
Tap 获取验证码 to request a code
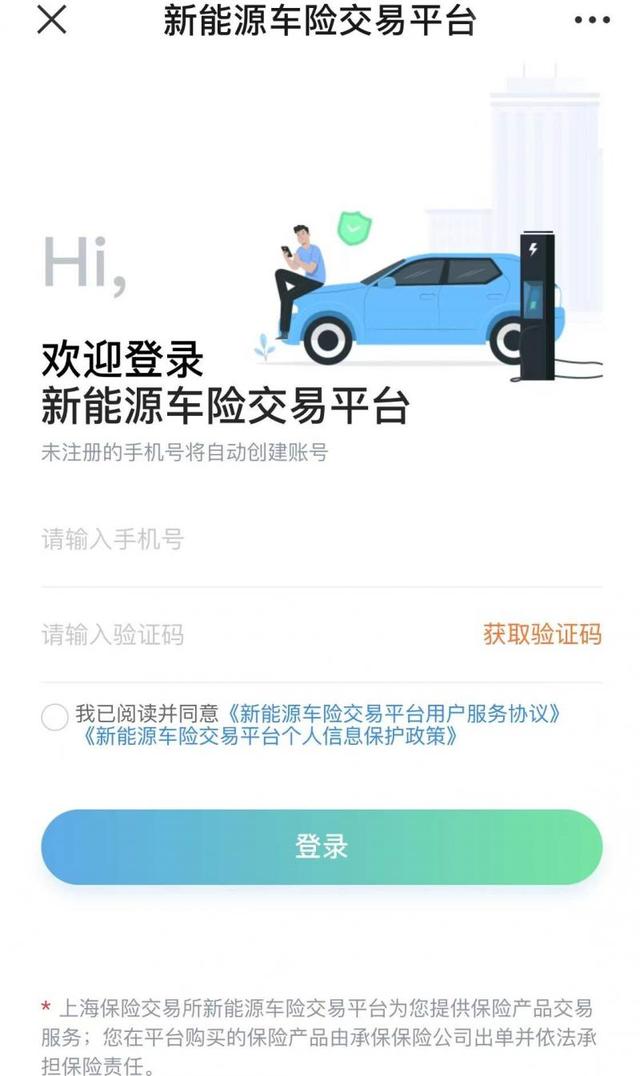(x=542, y=634)
